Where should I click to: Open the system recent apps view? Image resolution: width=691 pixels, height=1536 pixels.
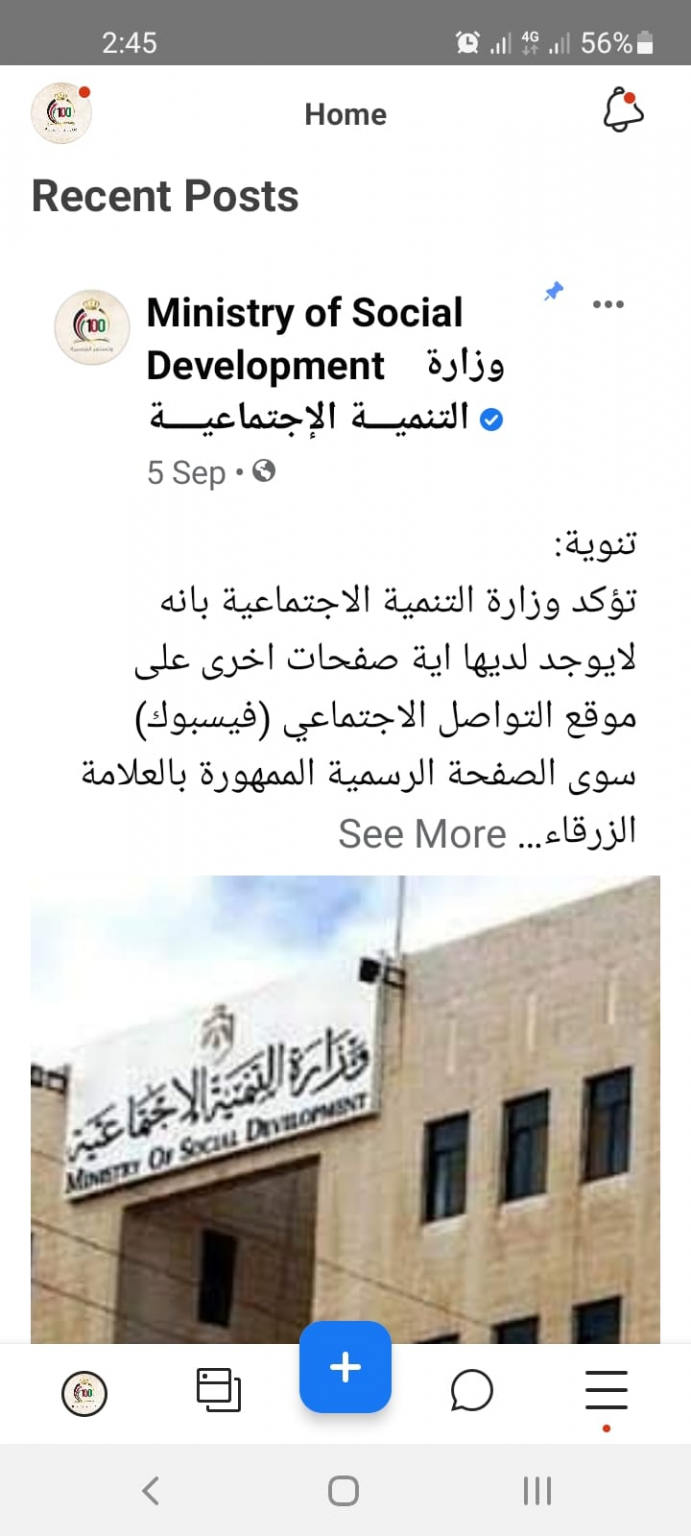click(537, 1491)
